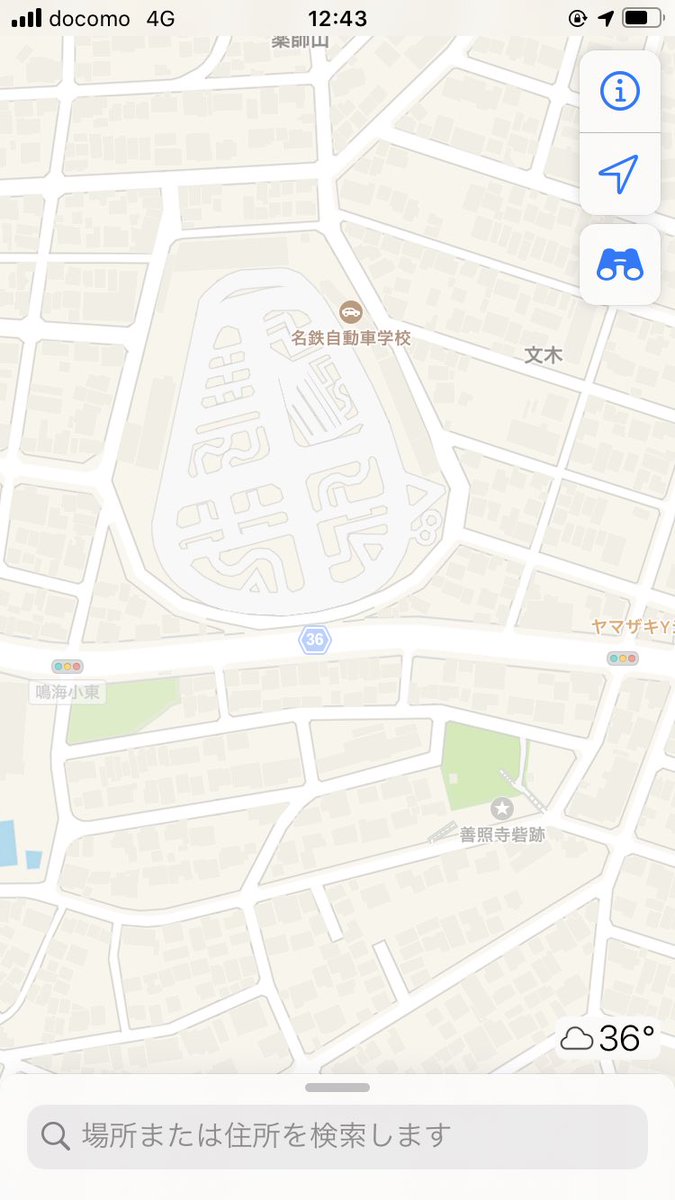Open the 36° weather badge
The width and height of the screenshot is (675, 1200).
608,1039
